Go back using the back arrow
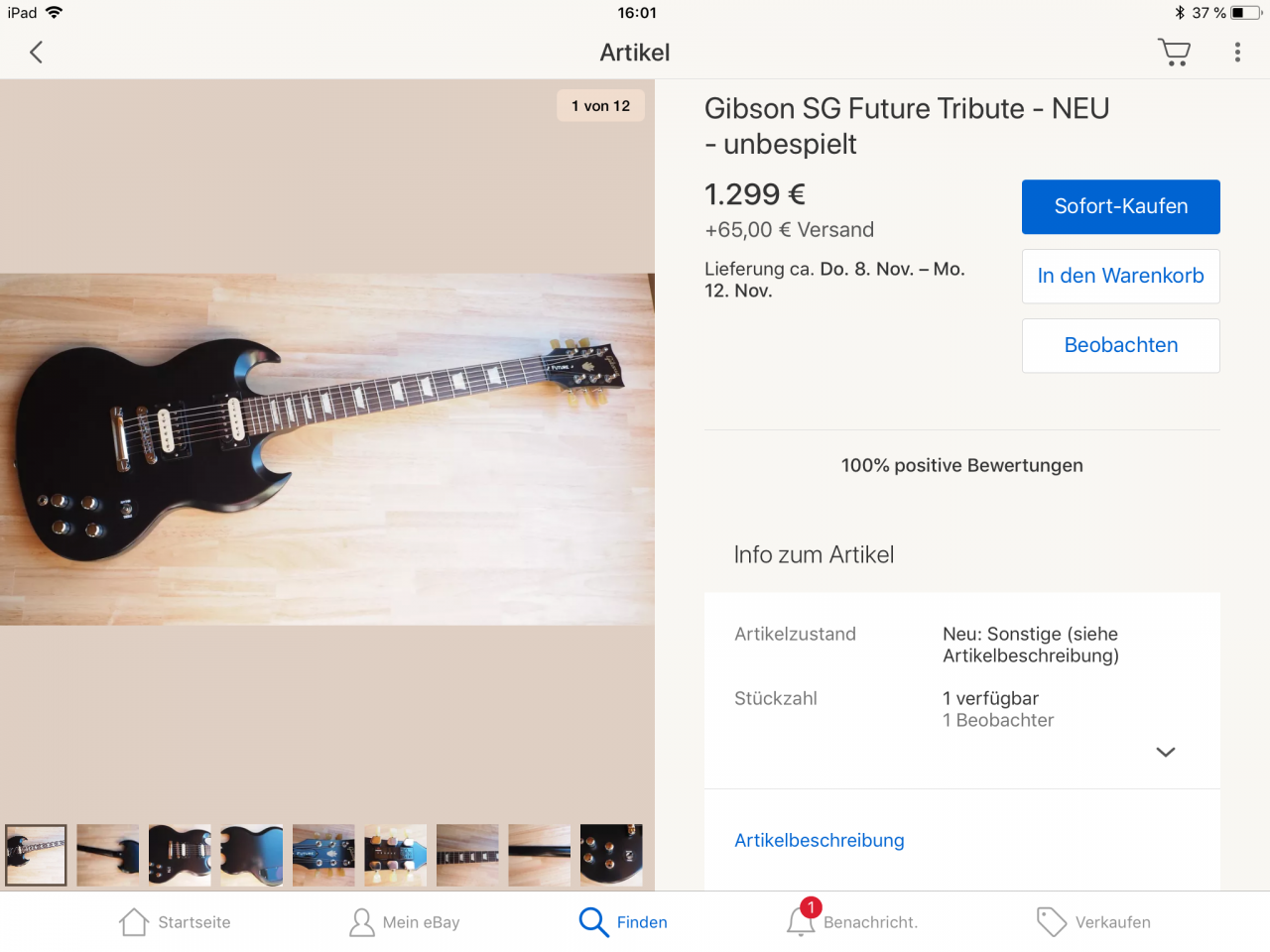The width and height of the screenshot is (1270, 952). [37, 53]
